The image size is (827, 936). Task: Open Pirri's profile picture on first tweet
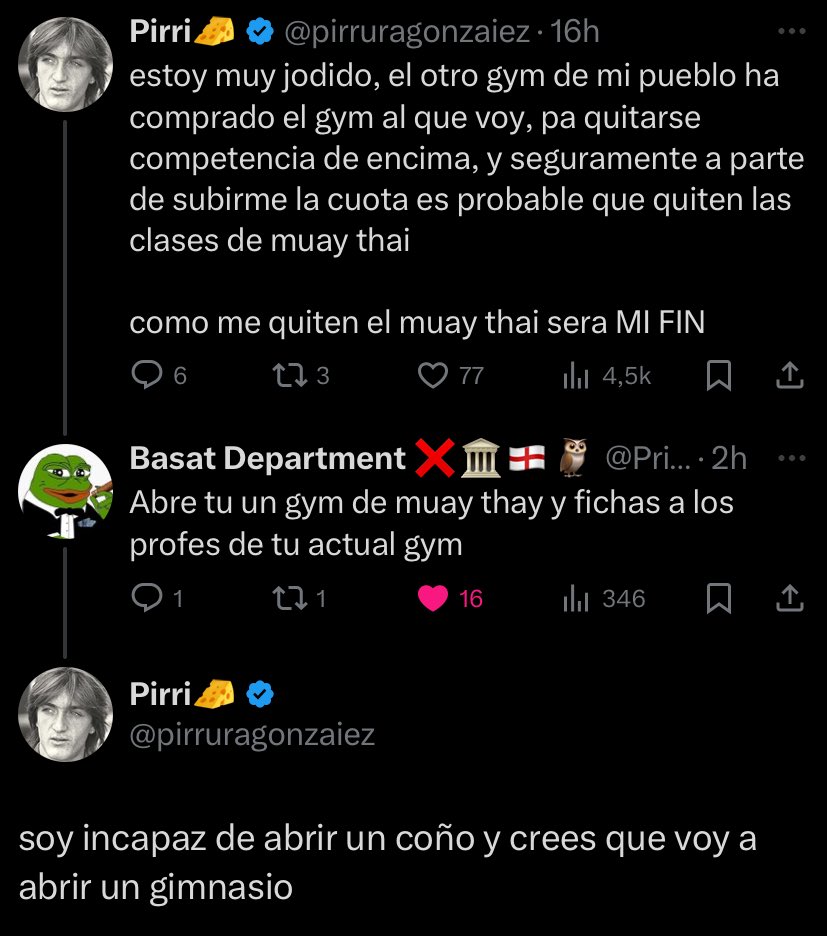(65, 64)
